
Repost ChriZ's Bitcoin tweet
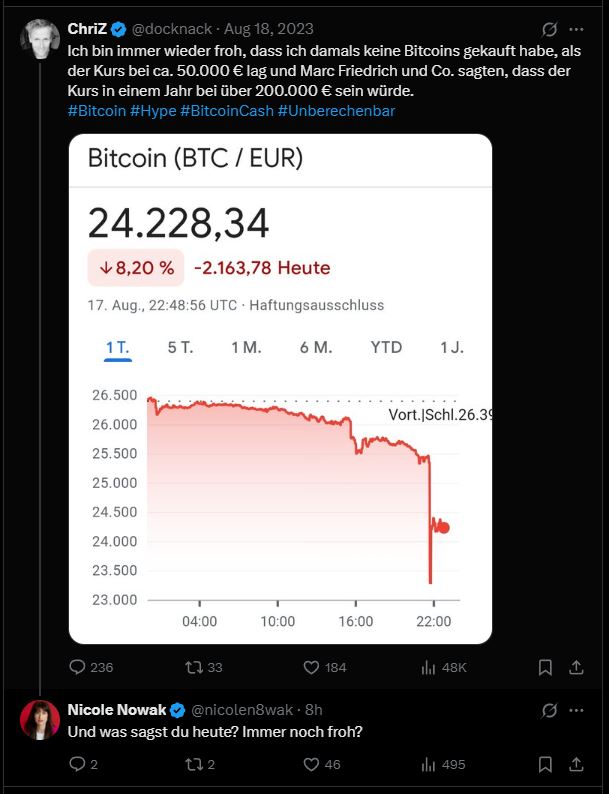[195, 667]
